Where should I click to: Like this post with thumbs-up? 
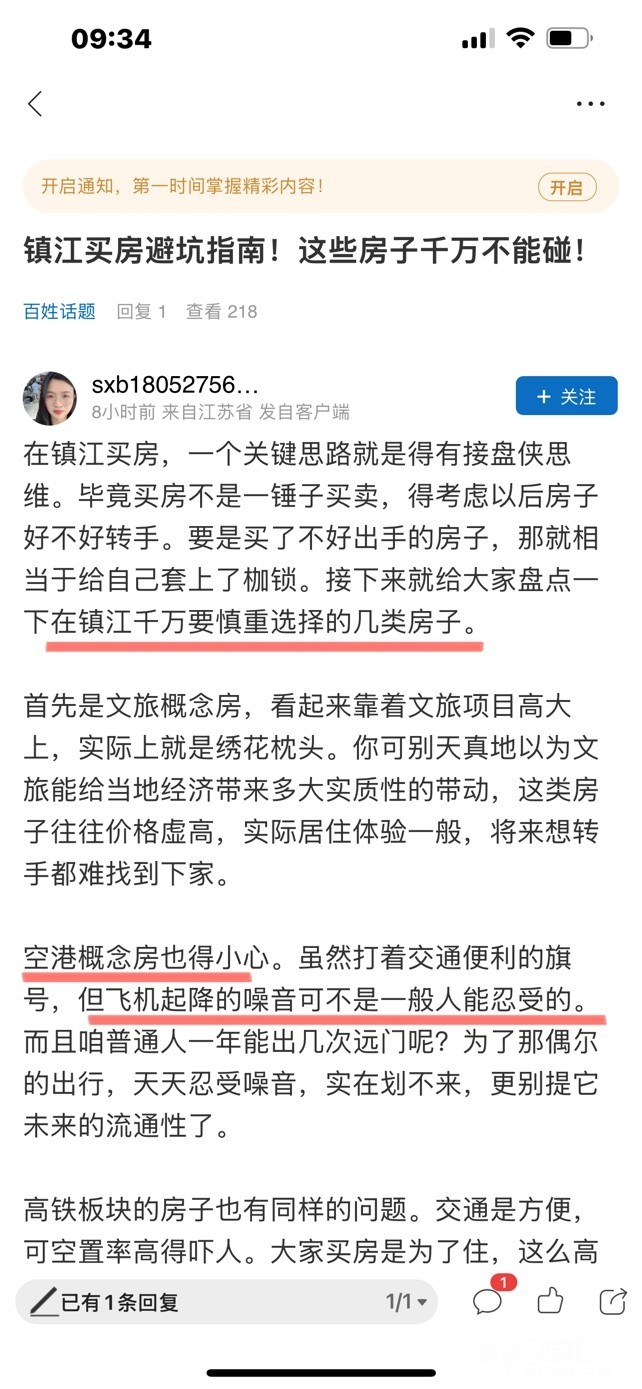point(550,1301)
